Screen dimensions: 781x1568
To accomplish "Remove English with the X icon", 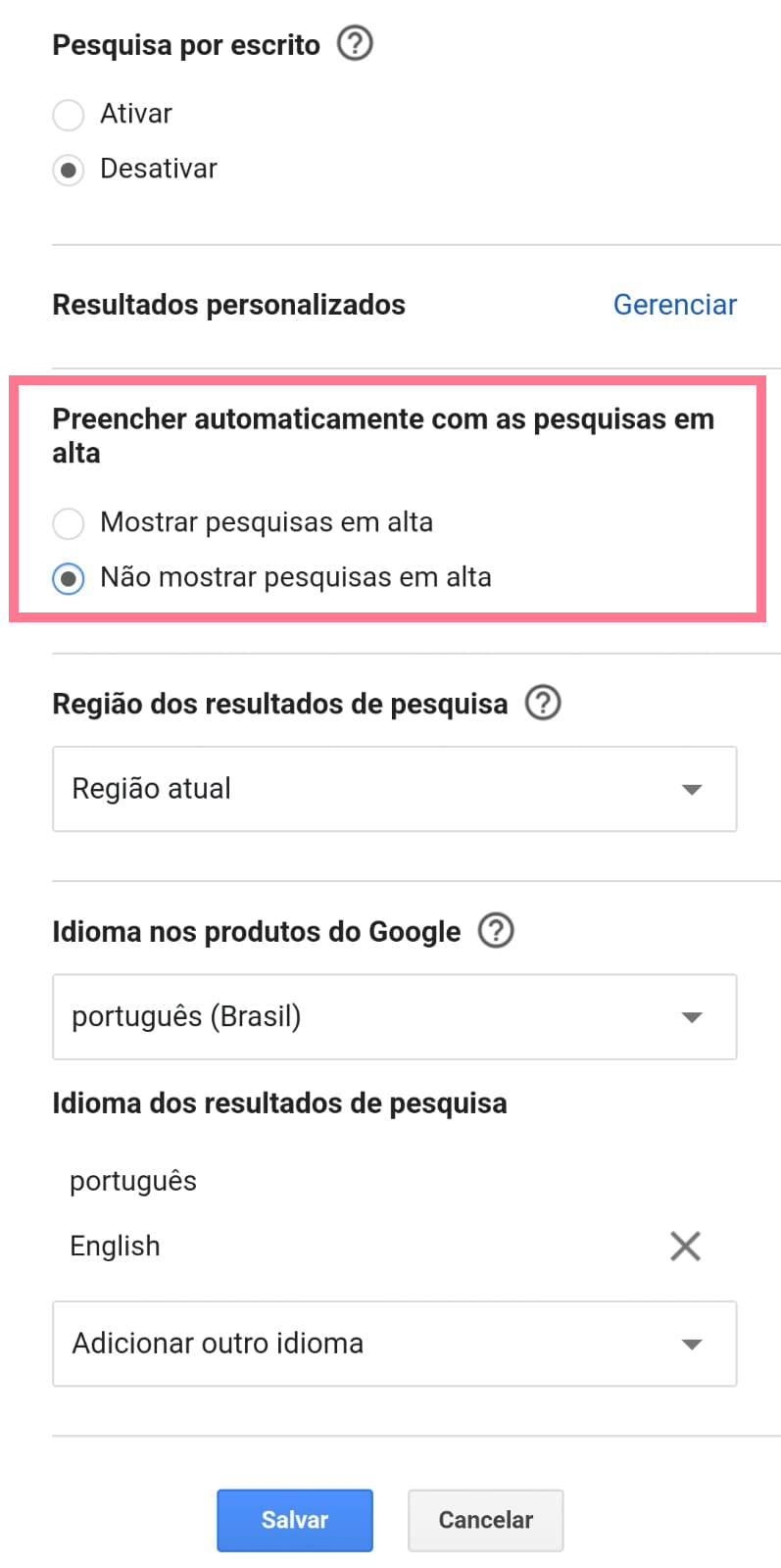I will point(684,1245).
